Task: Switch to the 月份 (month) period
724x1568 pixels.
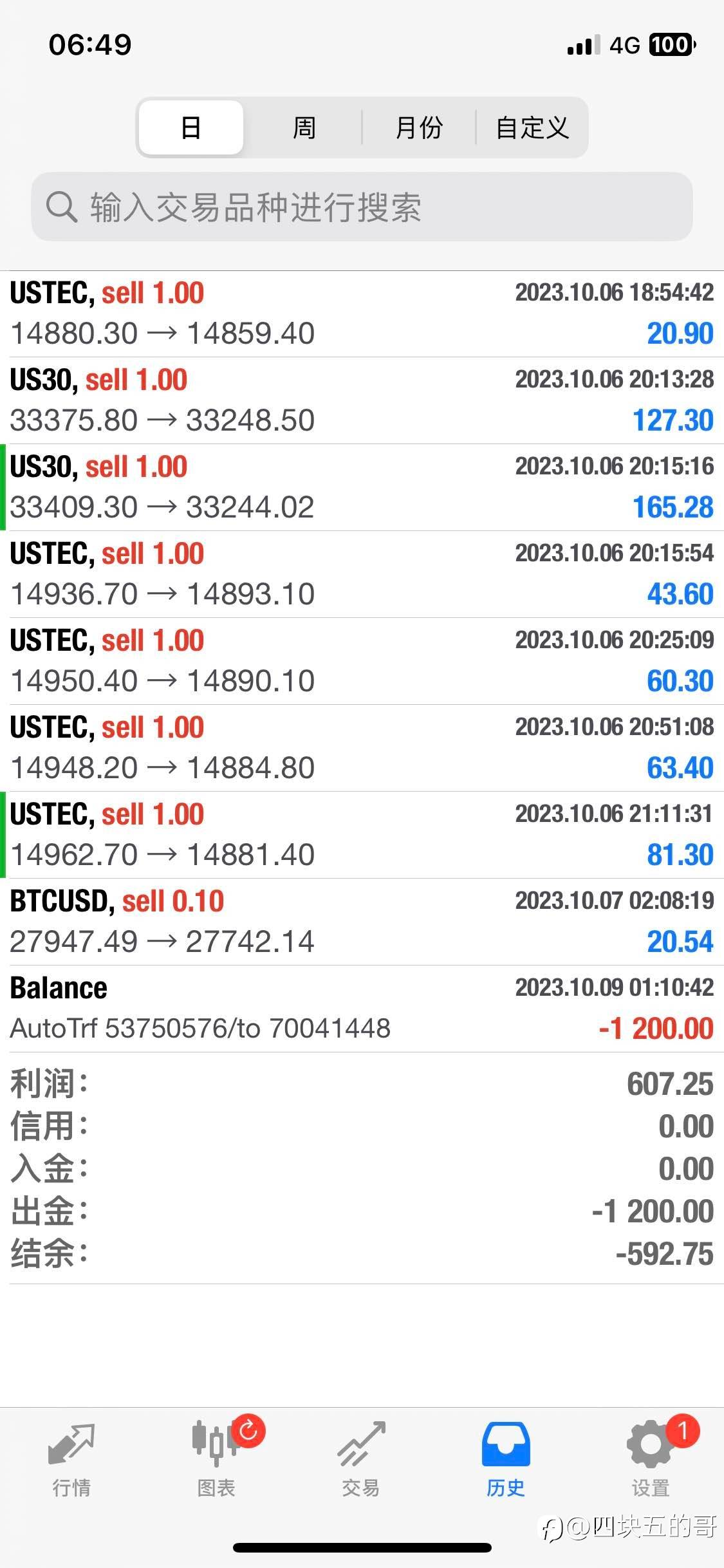Action: (419, 127)
